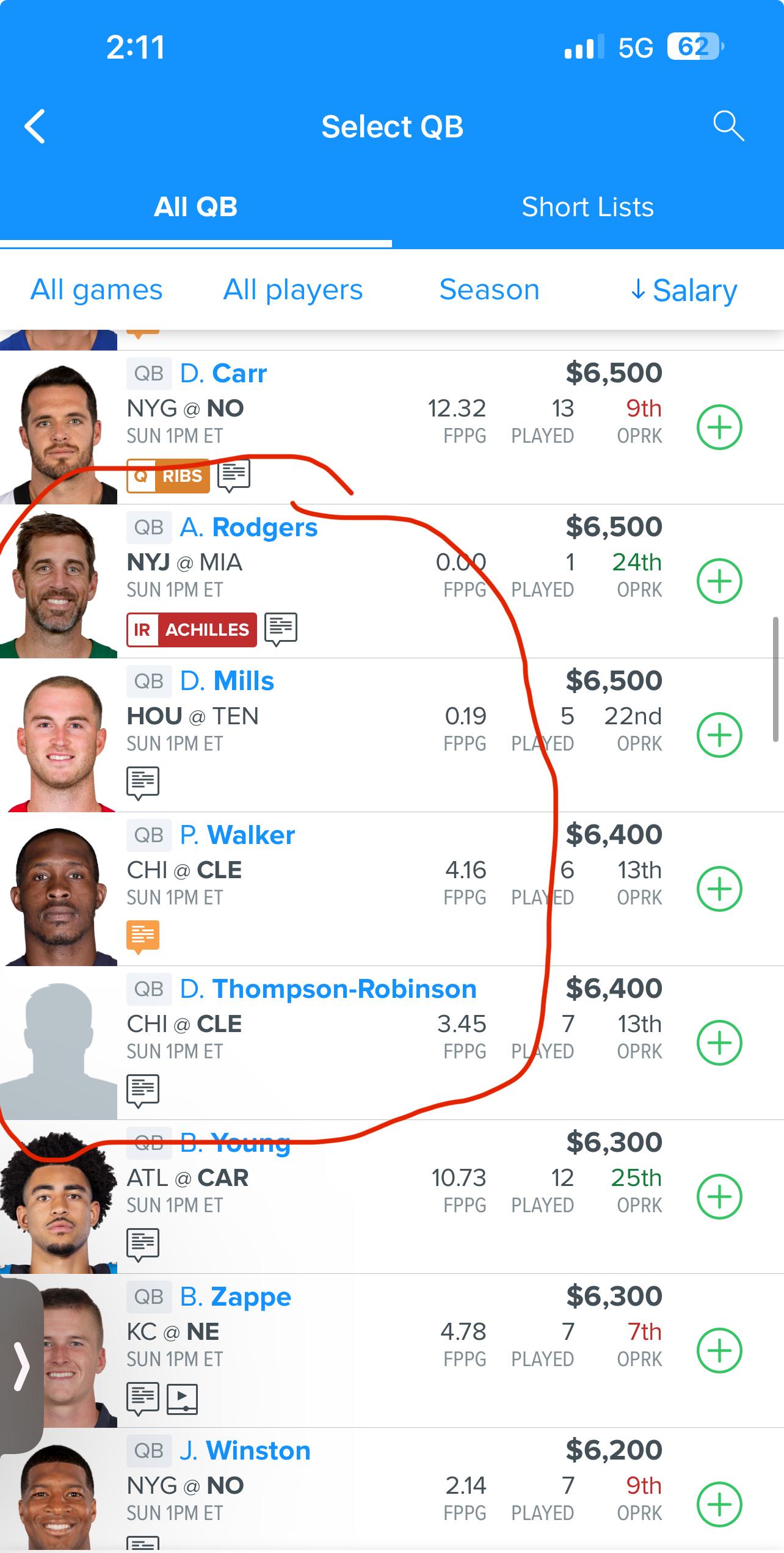Add J. Winston with the plus button
This screenshot has height=1553, width=784.
point(719,1504)
